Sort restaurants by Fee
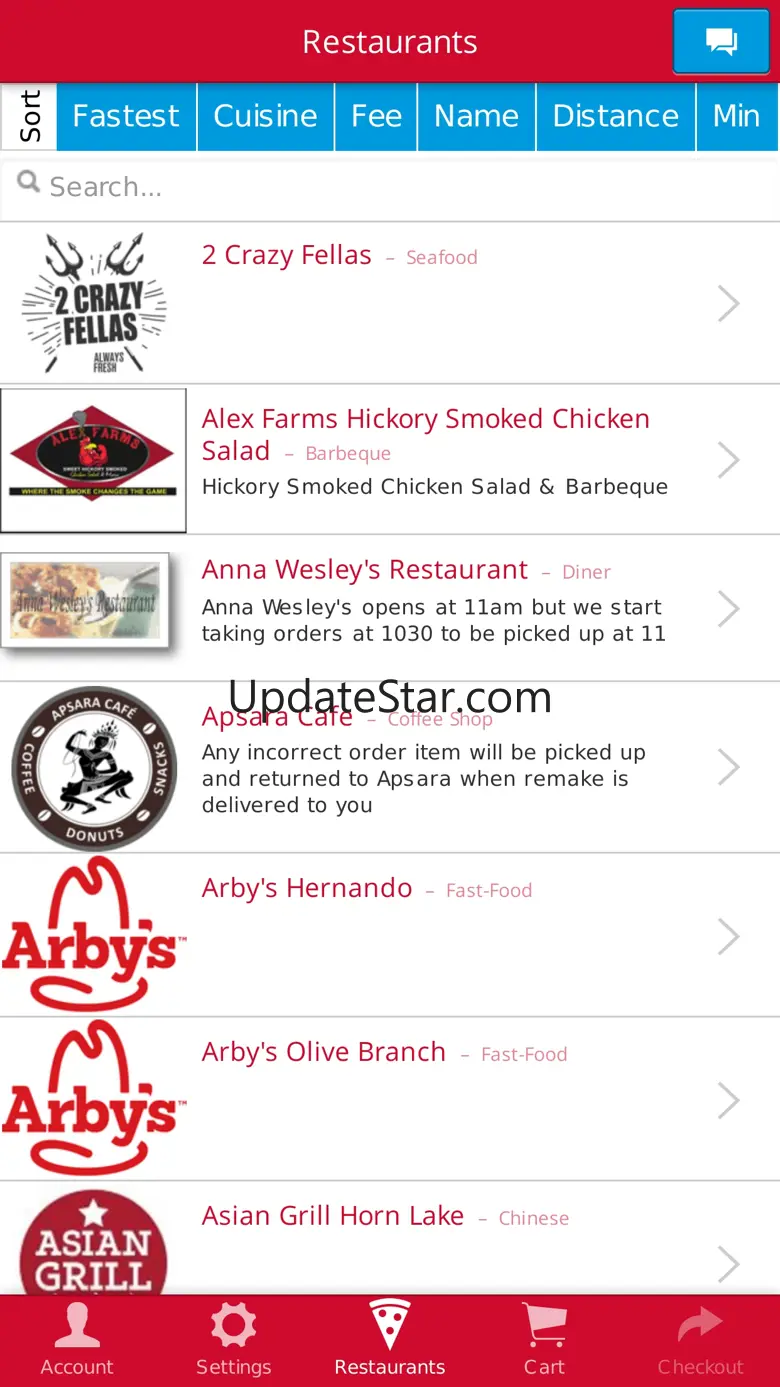 (x=376, y=116)
